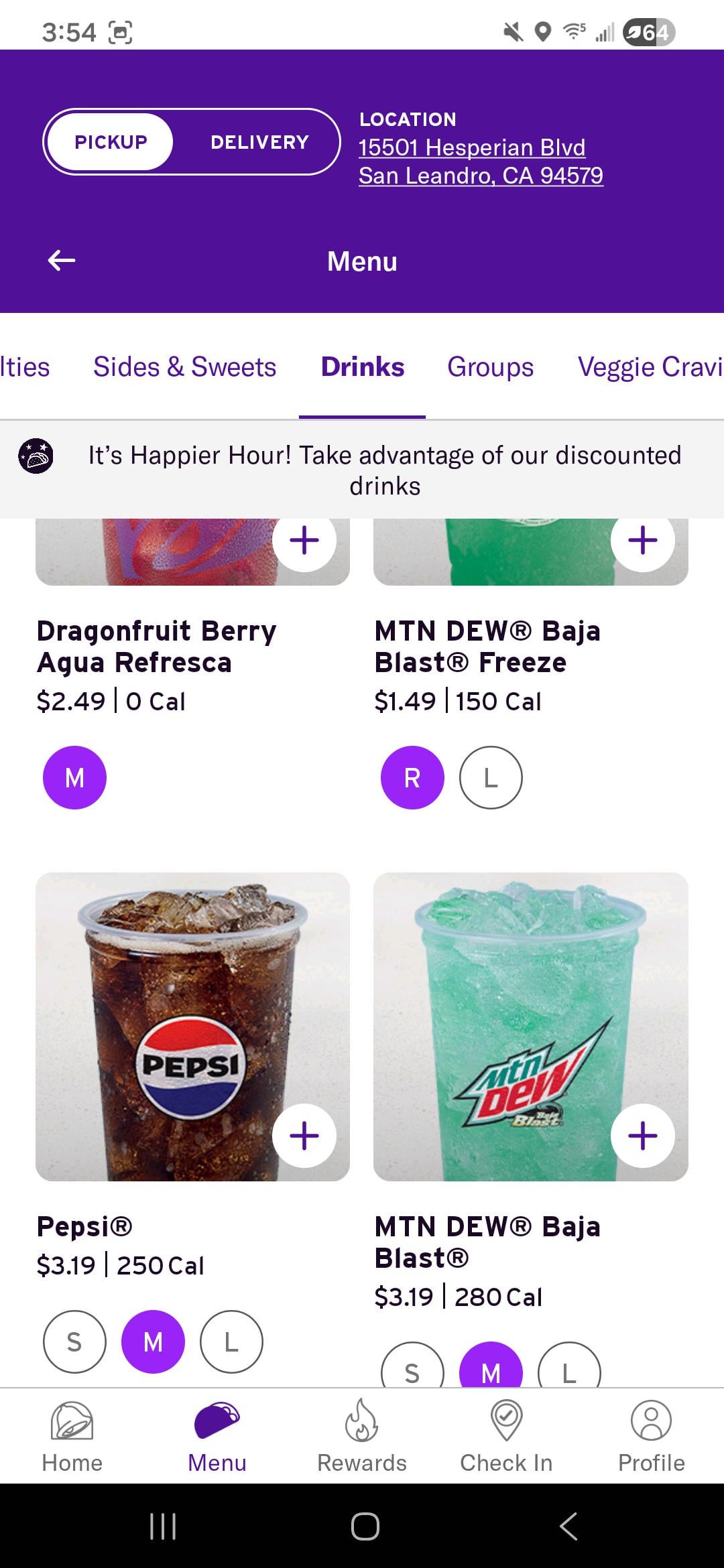Switch to the Sides & Sweets tab

pyautogui.click(x=184, y=367)
